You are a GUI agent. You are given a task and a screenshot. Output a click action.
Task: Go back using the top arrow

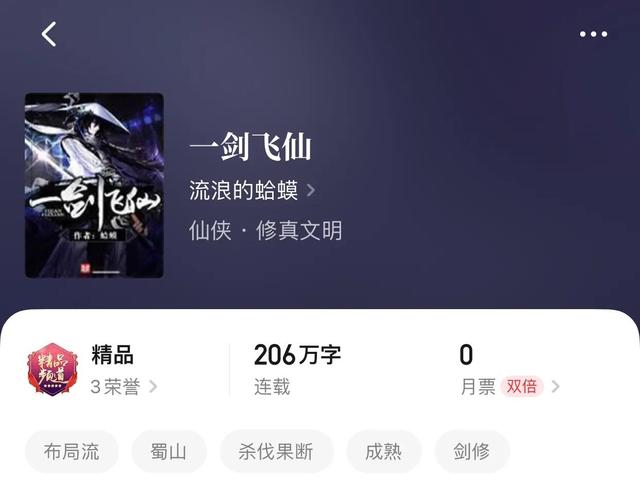(x=48, y=34)
